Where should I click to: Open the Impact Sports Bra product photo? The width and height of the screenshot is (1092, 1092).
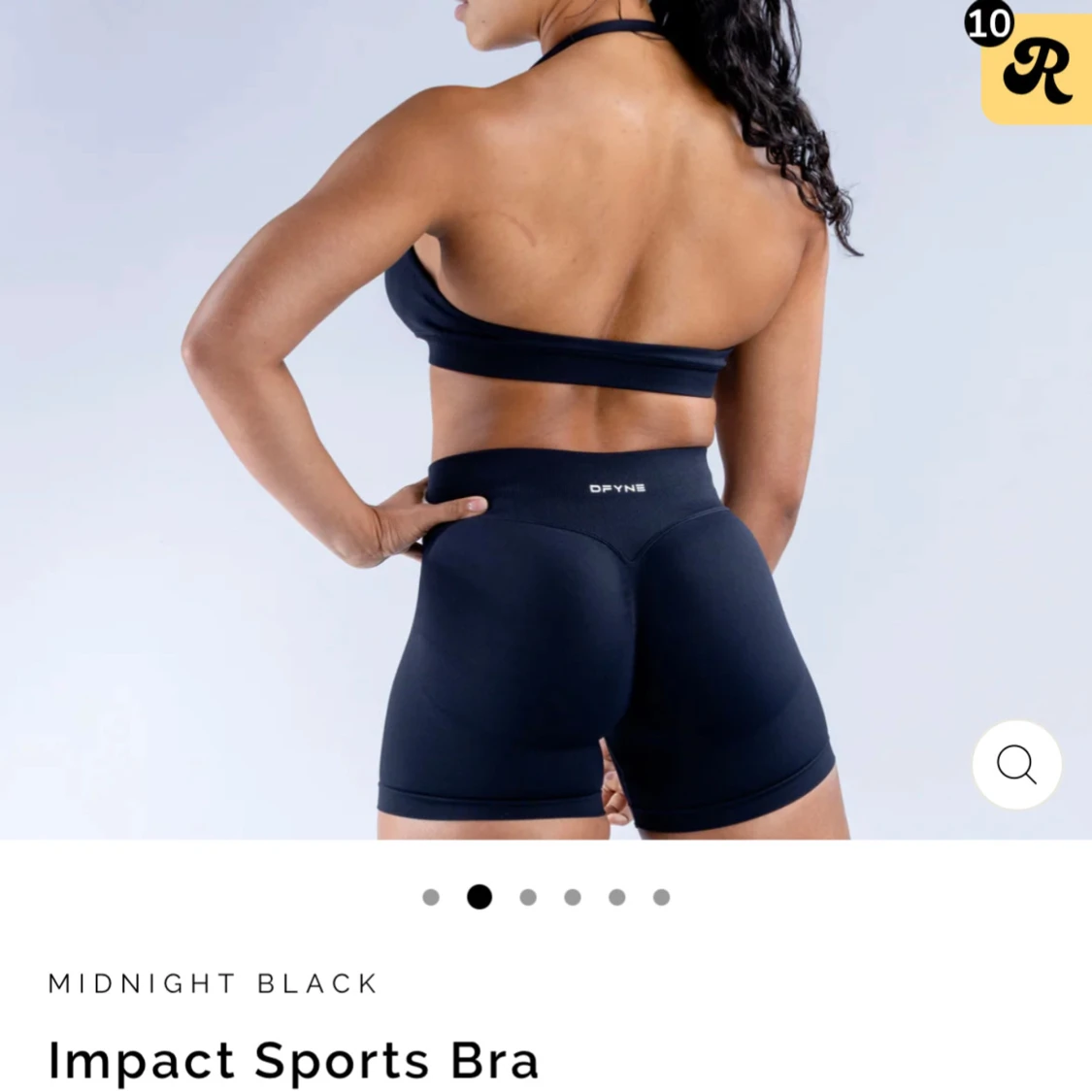point(544,417)
